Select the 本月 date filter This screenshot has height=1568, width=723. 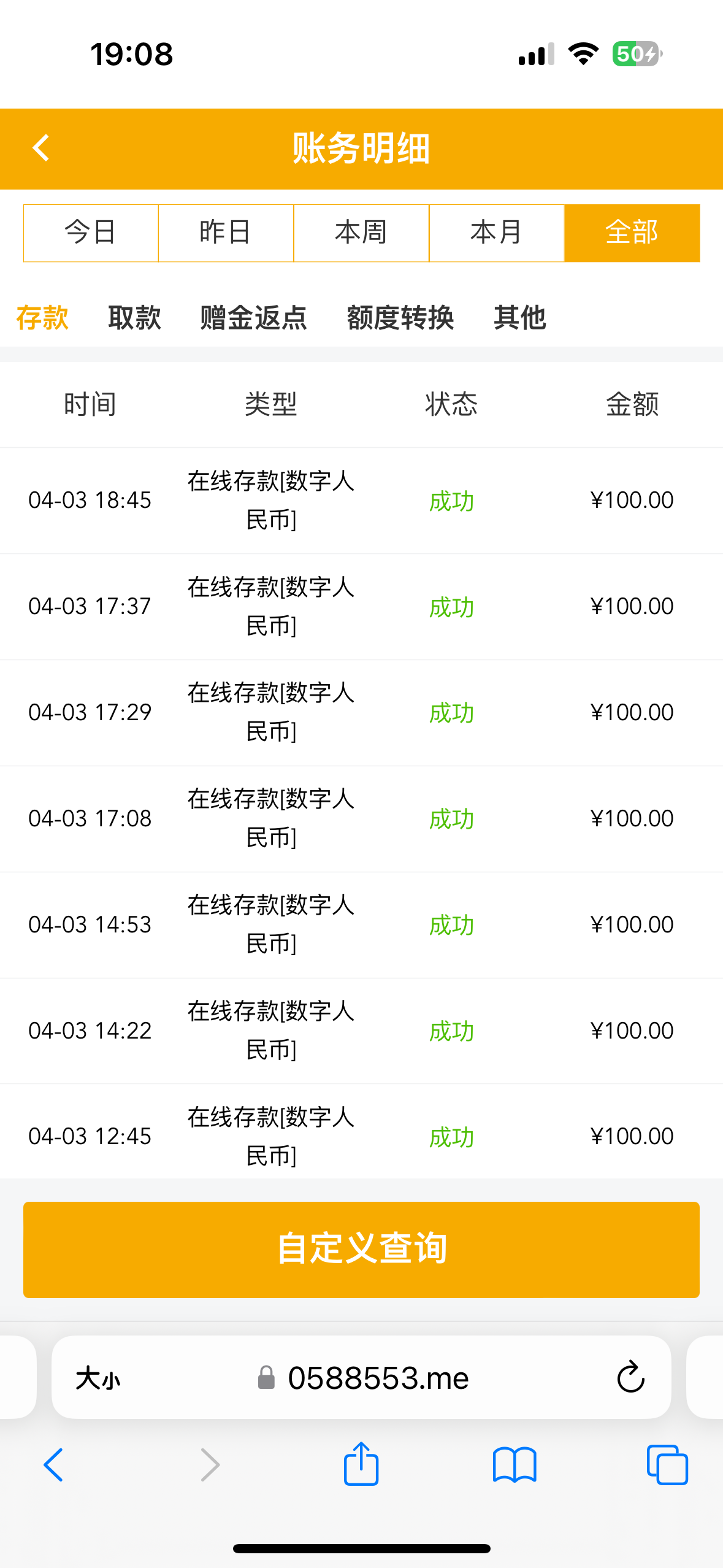pos(496,233)
